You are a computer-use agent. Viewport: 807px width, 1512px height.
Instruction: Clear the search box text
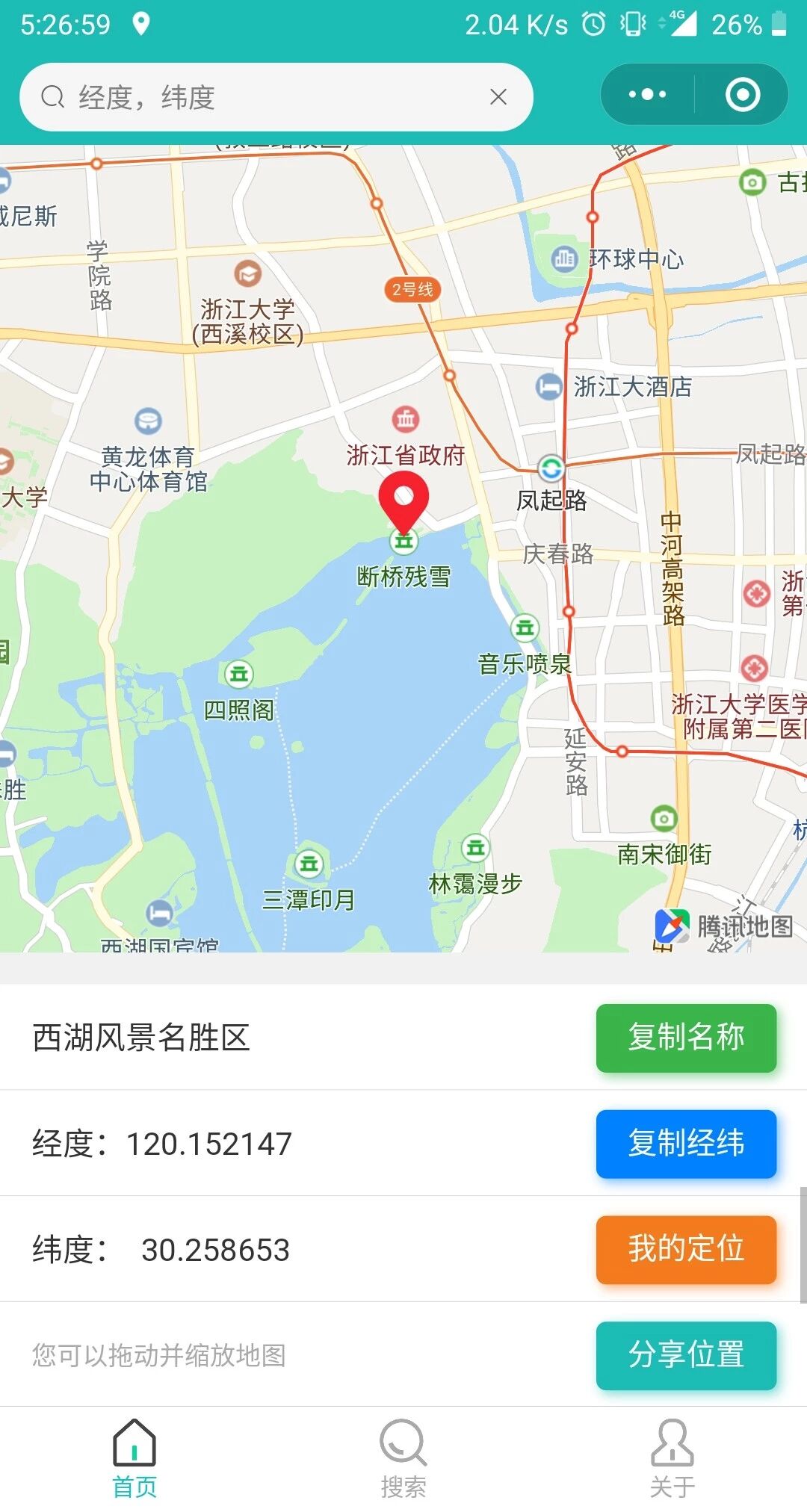498,97
